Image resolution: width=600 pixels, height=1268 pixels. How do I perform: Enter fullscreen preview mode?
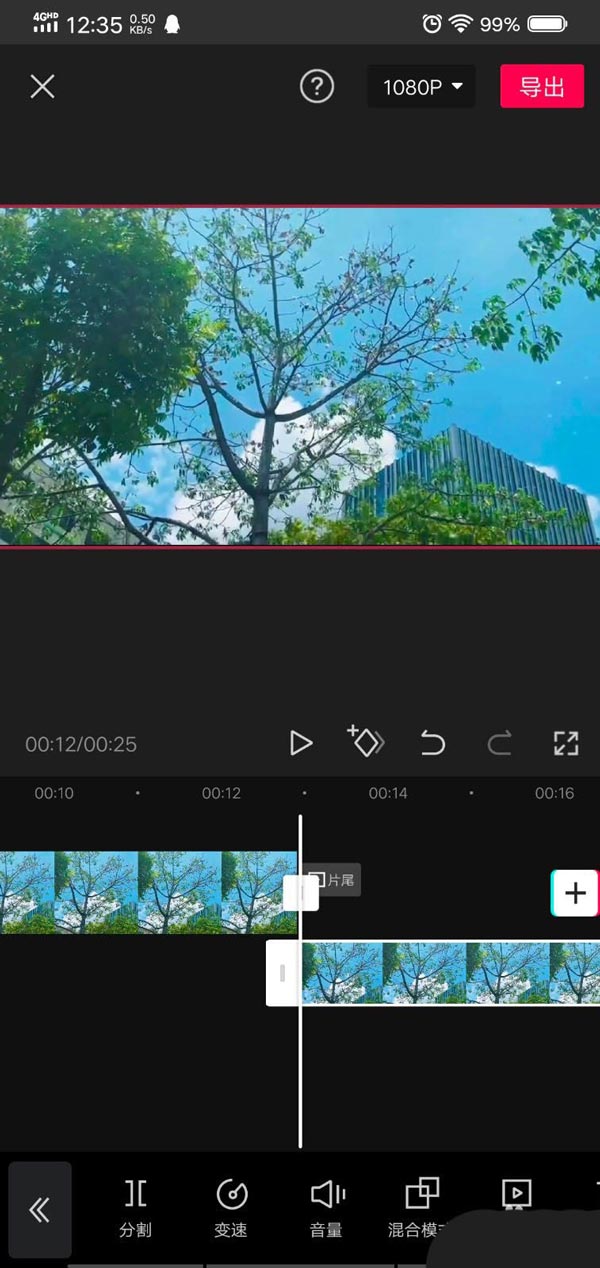click(x=566, y=742)
